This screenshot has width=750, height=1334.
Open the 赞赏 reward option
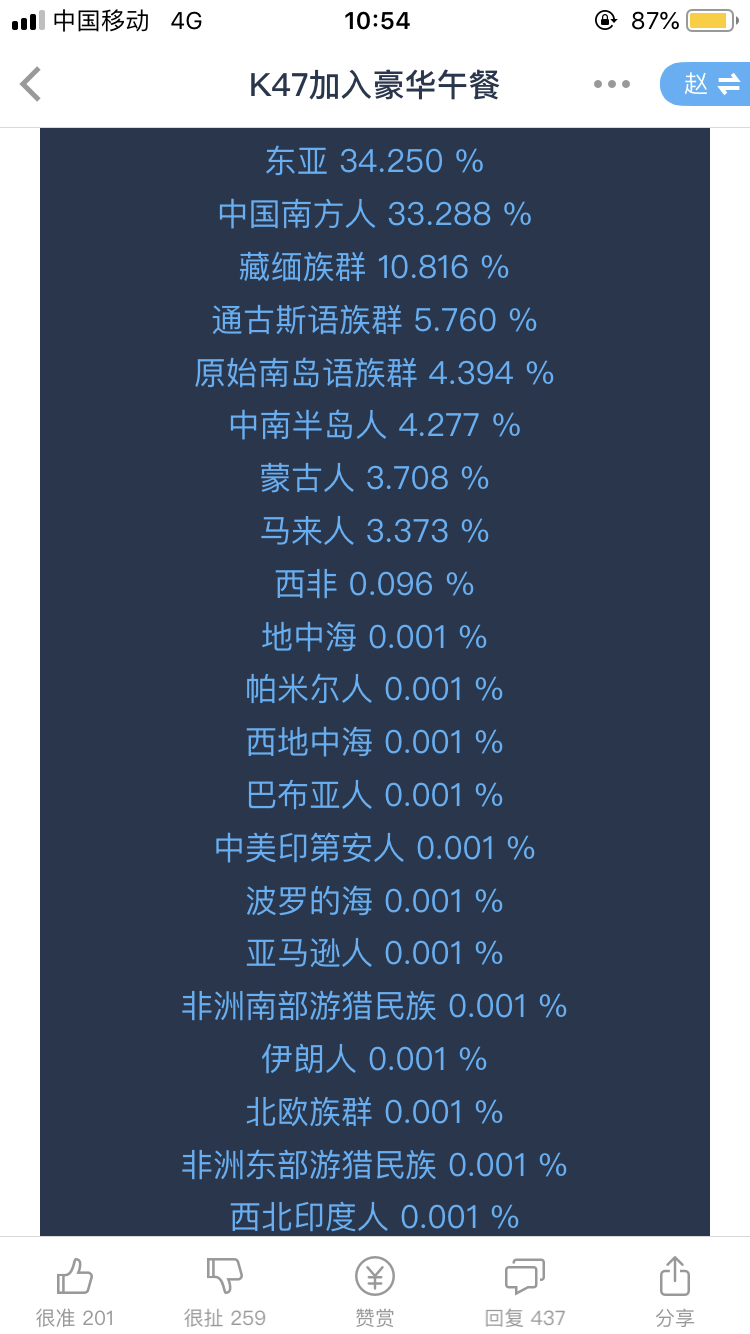(x=375, y=1292)
